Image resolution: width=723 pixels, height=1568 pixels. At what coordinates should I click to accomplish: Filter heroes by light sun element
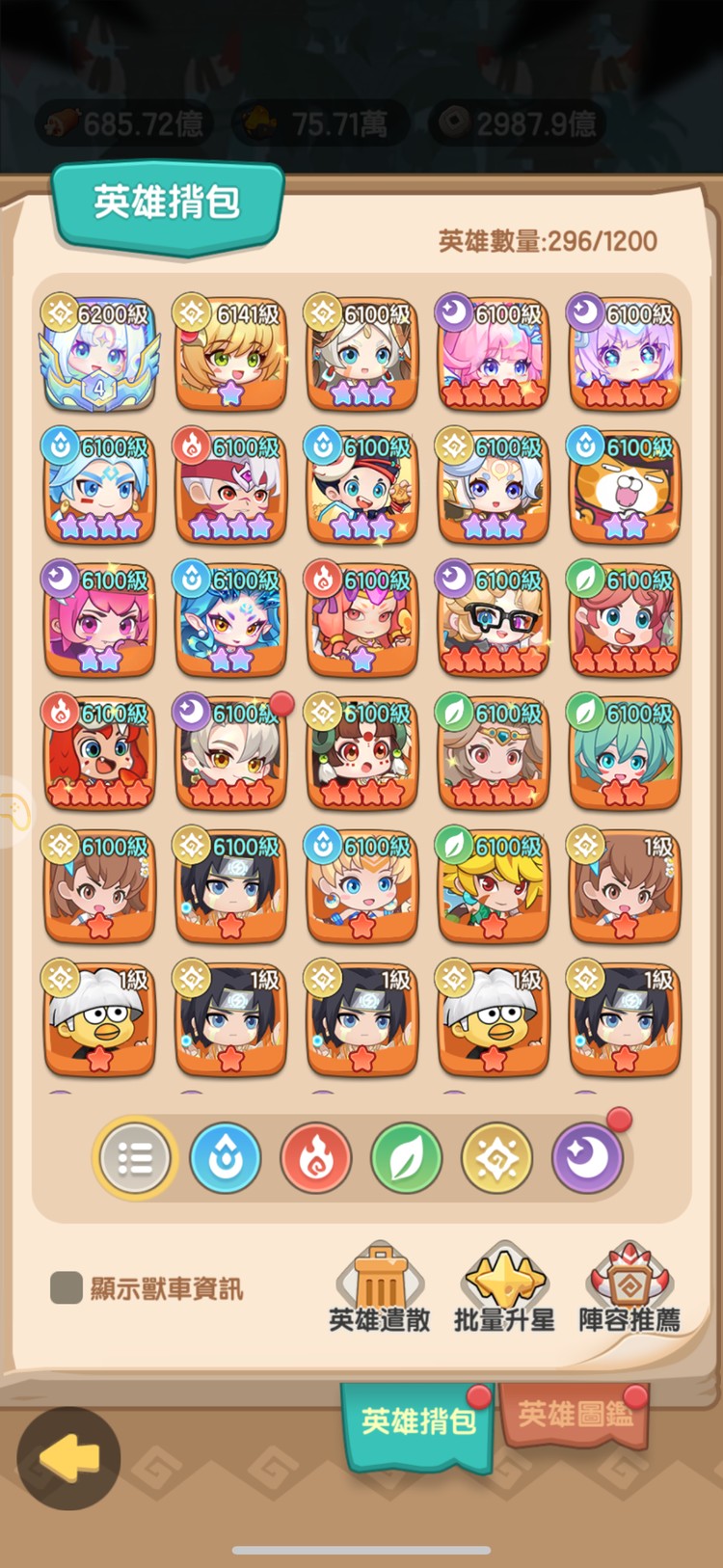[x=497, y=1158]
